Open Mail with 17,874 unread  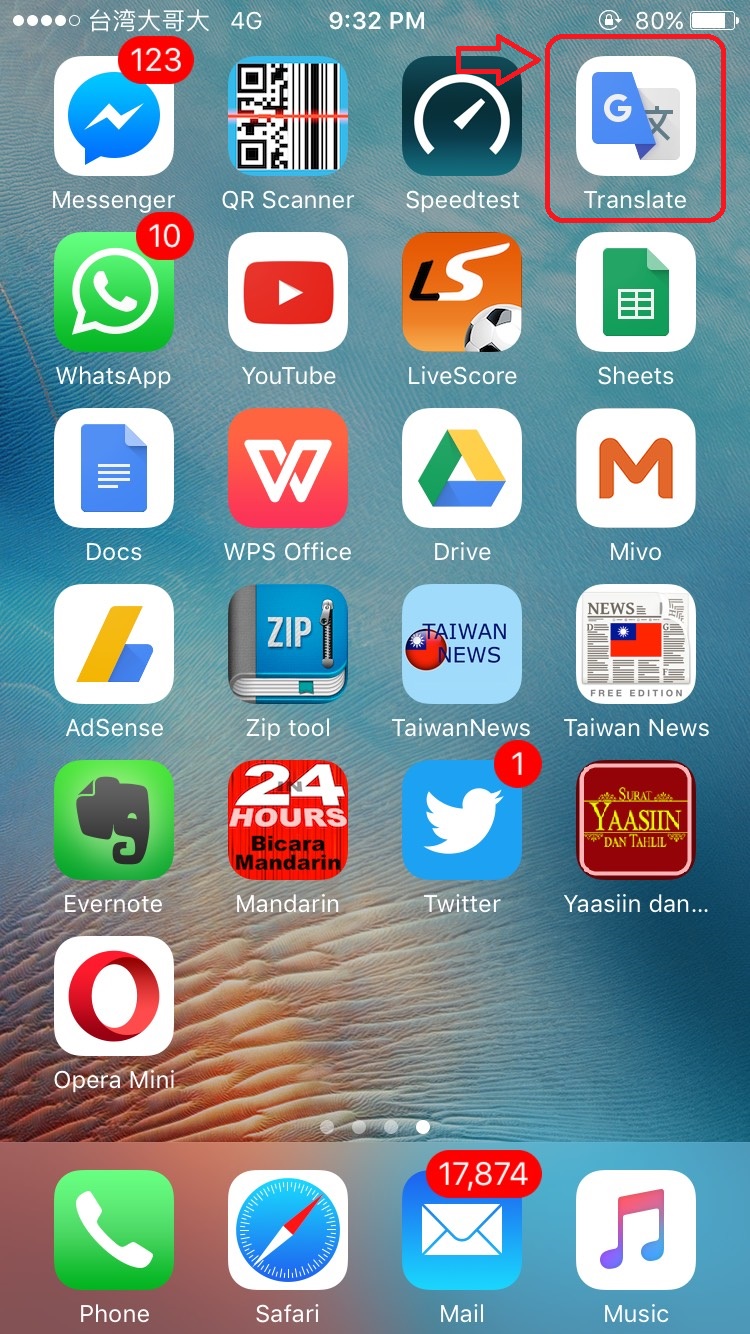click(x=462, y=1230)
